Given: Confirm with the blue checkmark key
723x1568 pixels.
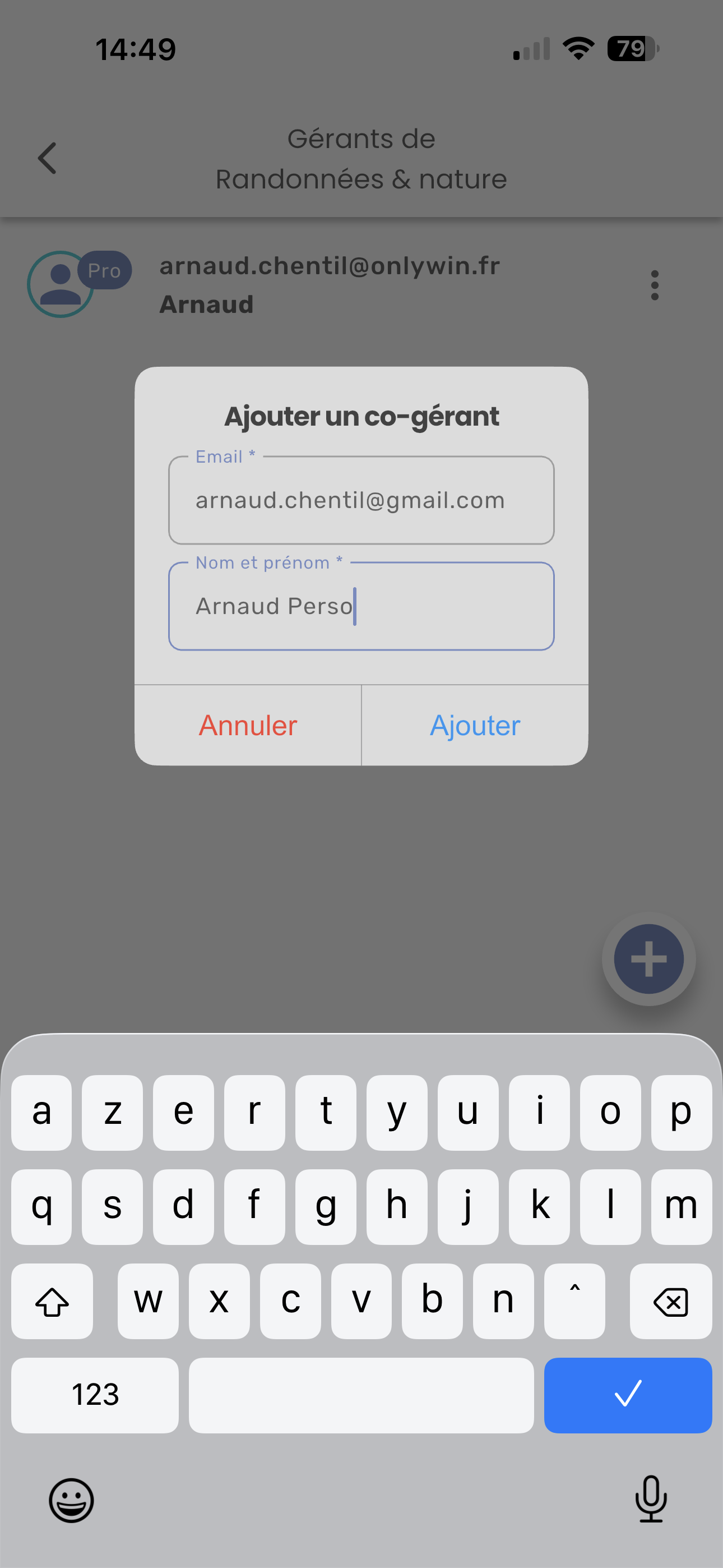Looking at the screenshot, I should point(628,1395).
